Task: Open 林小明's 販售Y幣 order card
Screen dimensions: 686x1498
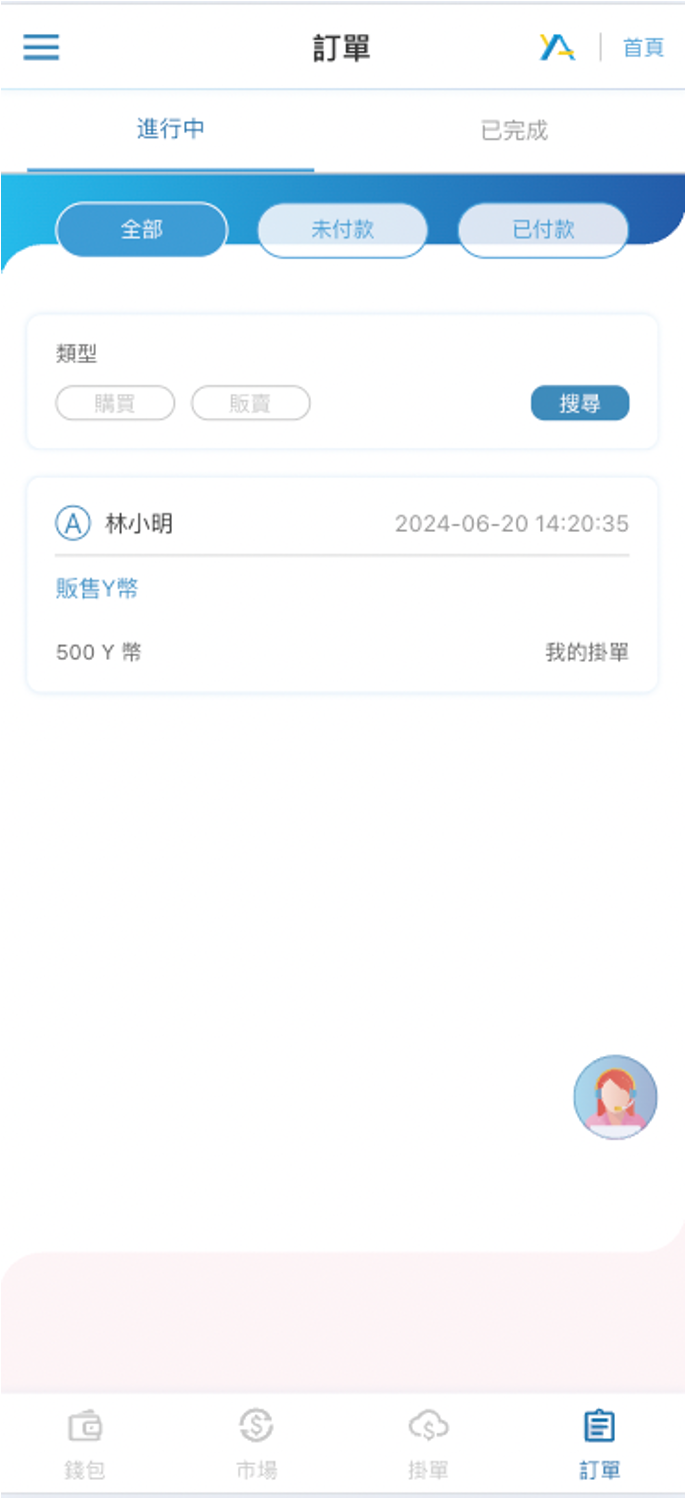Action: coord(342,585)
